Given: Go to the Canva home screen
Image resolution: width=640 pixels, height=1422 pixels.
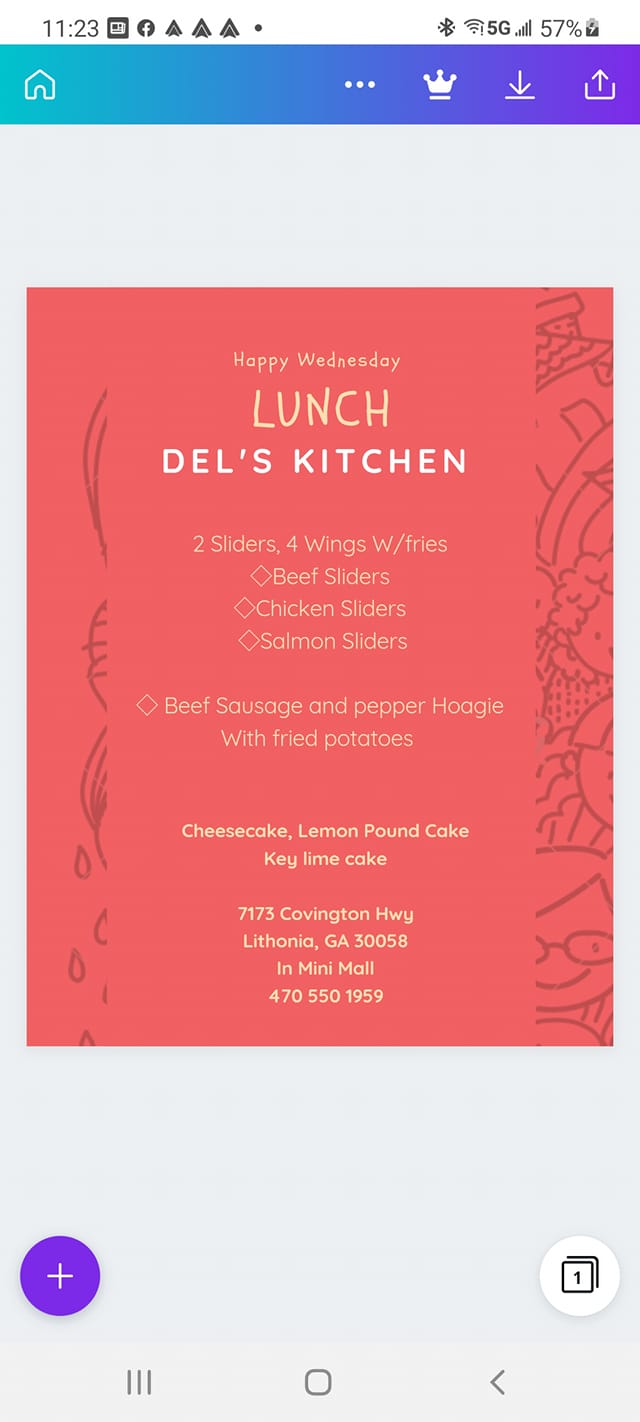Looking at the screenshot, I should [x=39, y=86].
